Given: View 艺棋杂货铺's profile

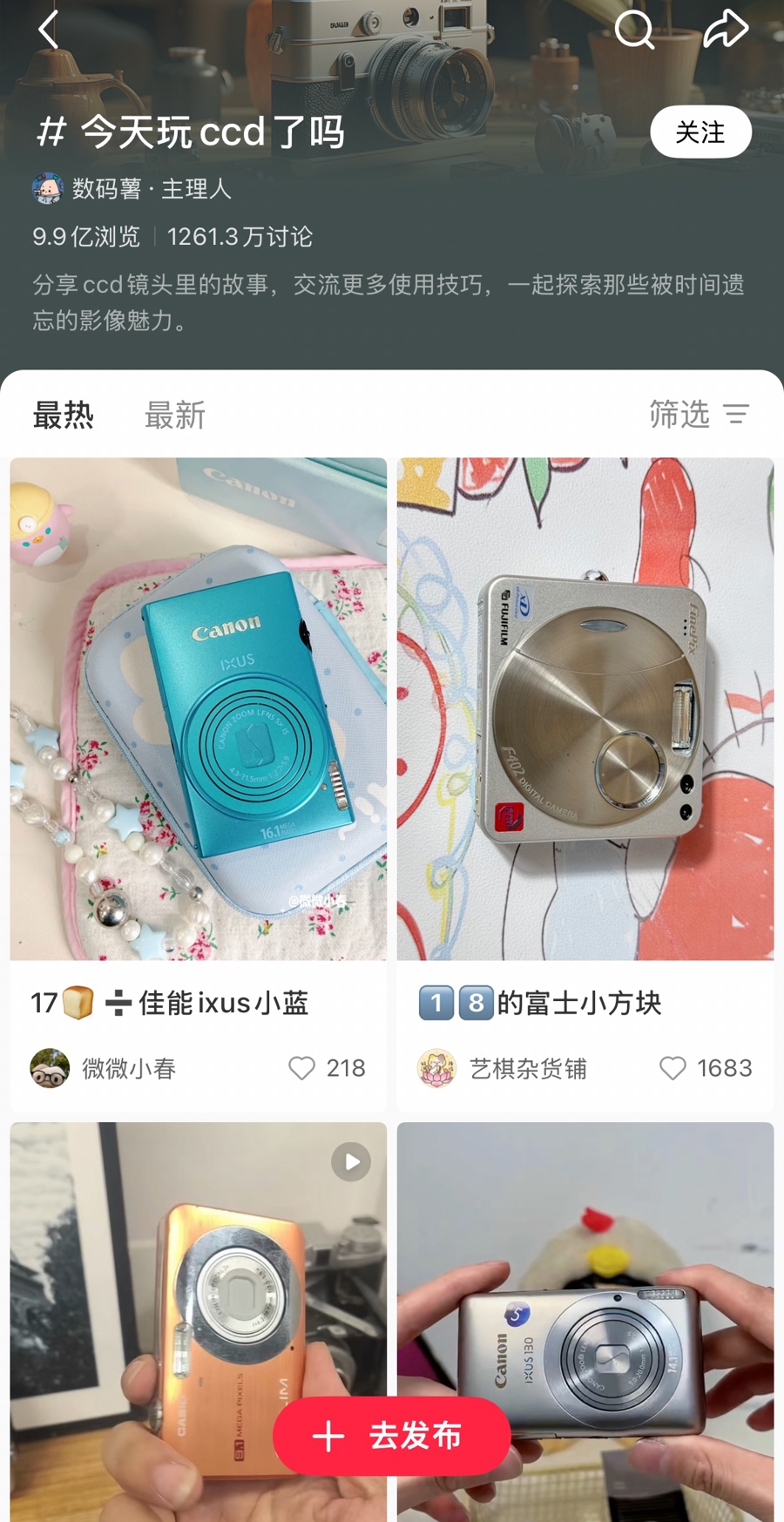Looking at the screenshot, I should tap(502, 1068).
